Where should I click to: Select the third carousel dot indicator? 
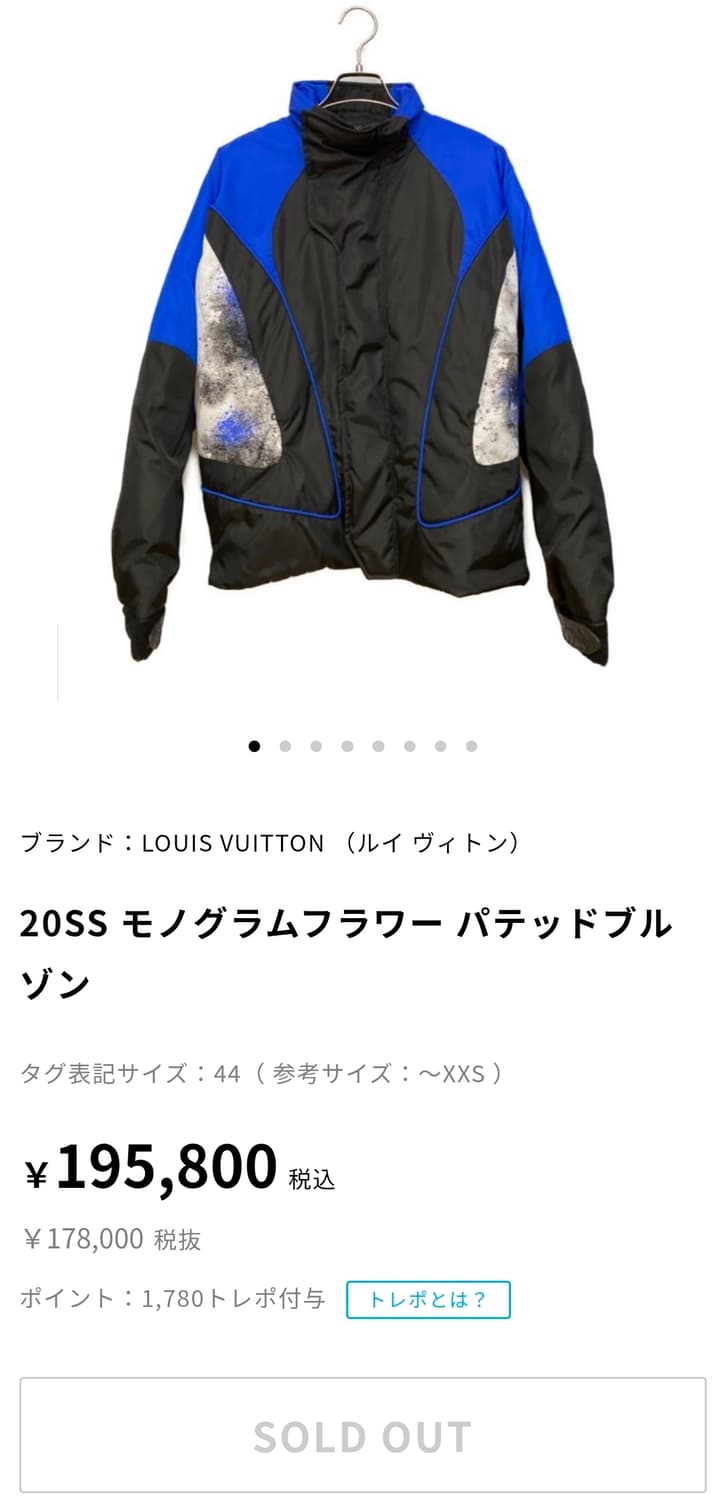pyautogui.click(x=317, y=744)
